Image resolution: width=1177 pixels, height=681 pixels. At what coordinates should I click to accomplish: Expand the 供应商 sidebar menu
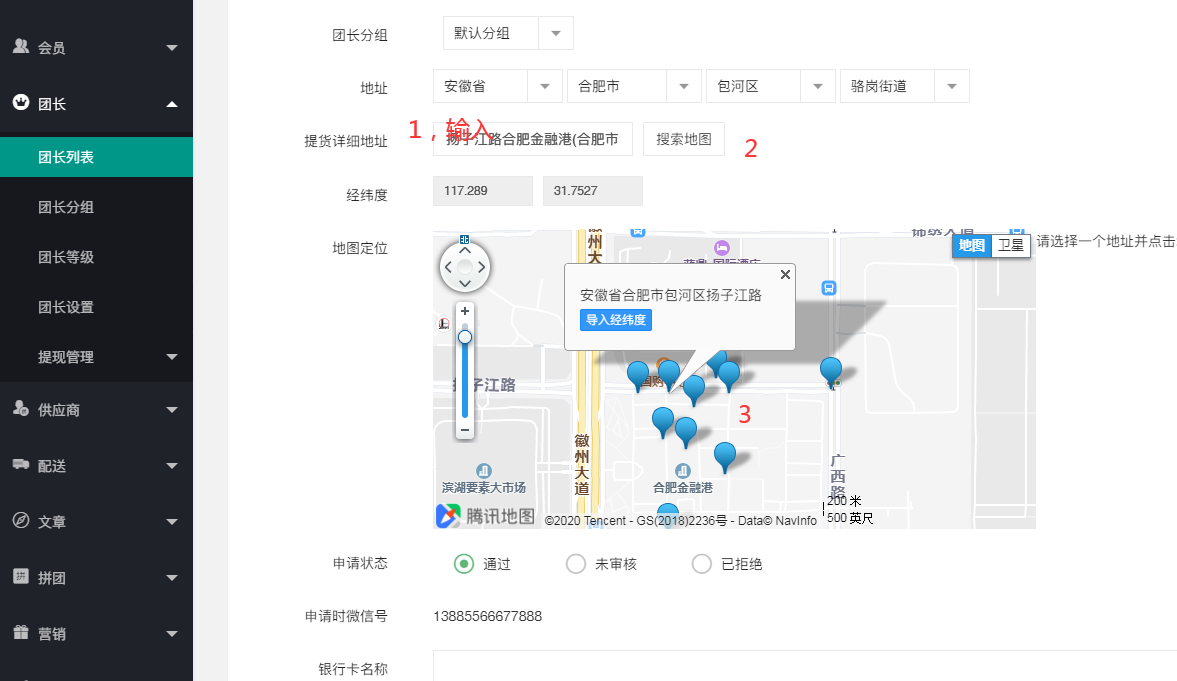pyautogui.click(x=96, y=409)
